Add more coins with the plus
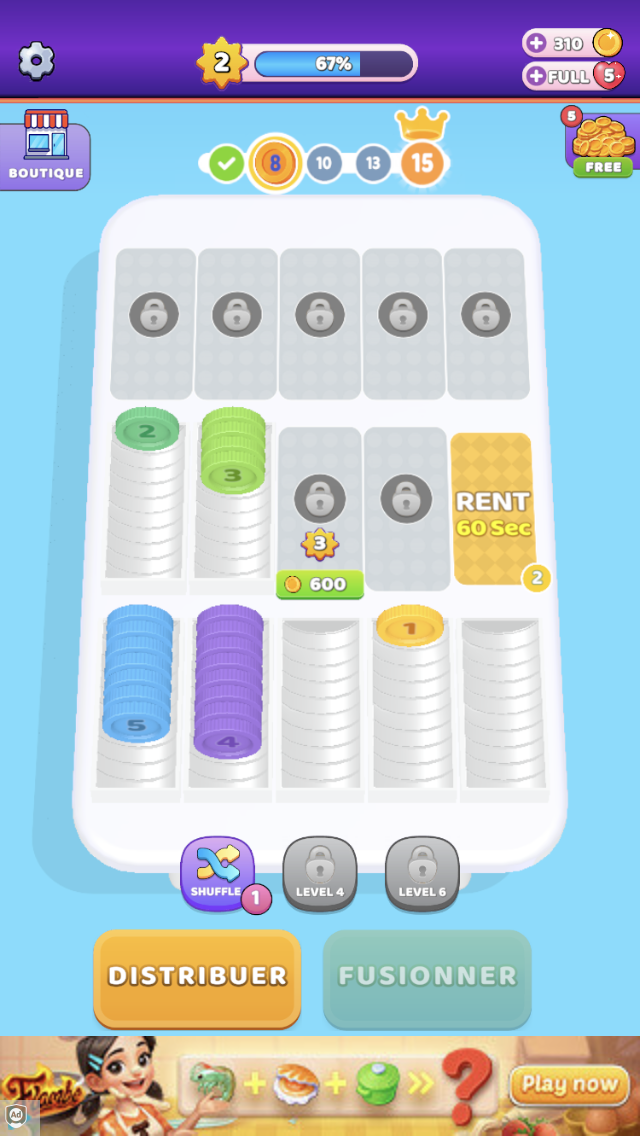The image size is (640, 1136). pos(537,44)
